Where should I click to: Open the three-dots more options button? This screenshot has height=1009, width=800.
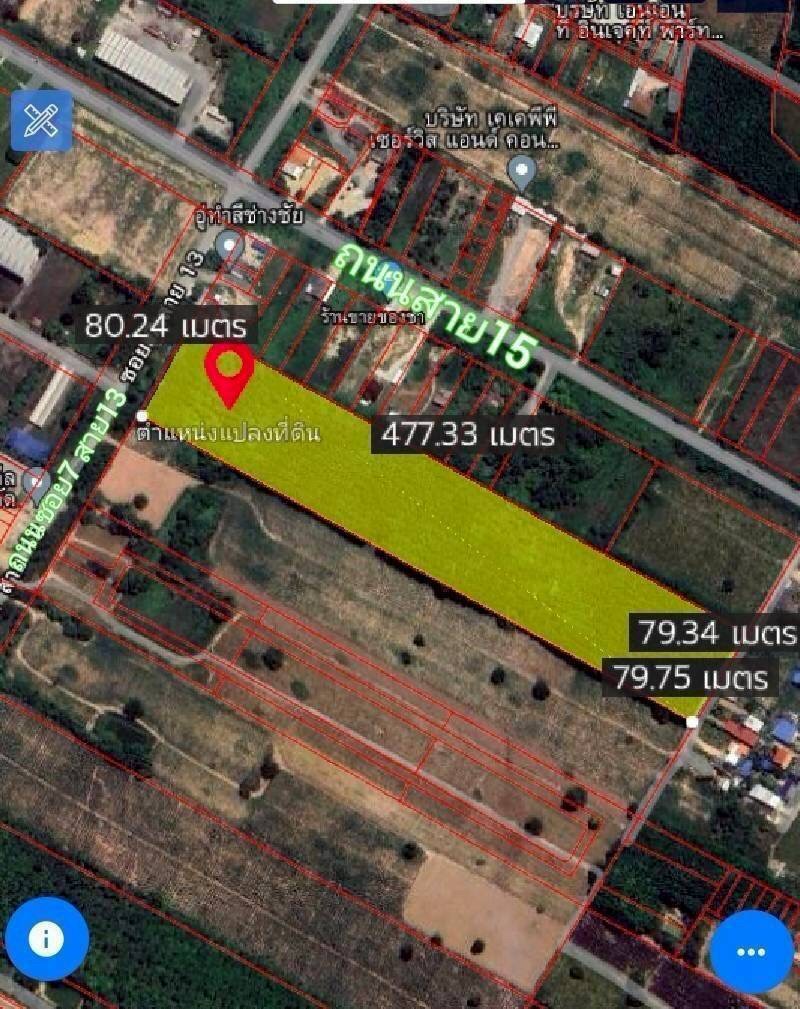[751, 951]
